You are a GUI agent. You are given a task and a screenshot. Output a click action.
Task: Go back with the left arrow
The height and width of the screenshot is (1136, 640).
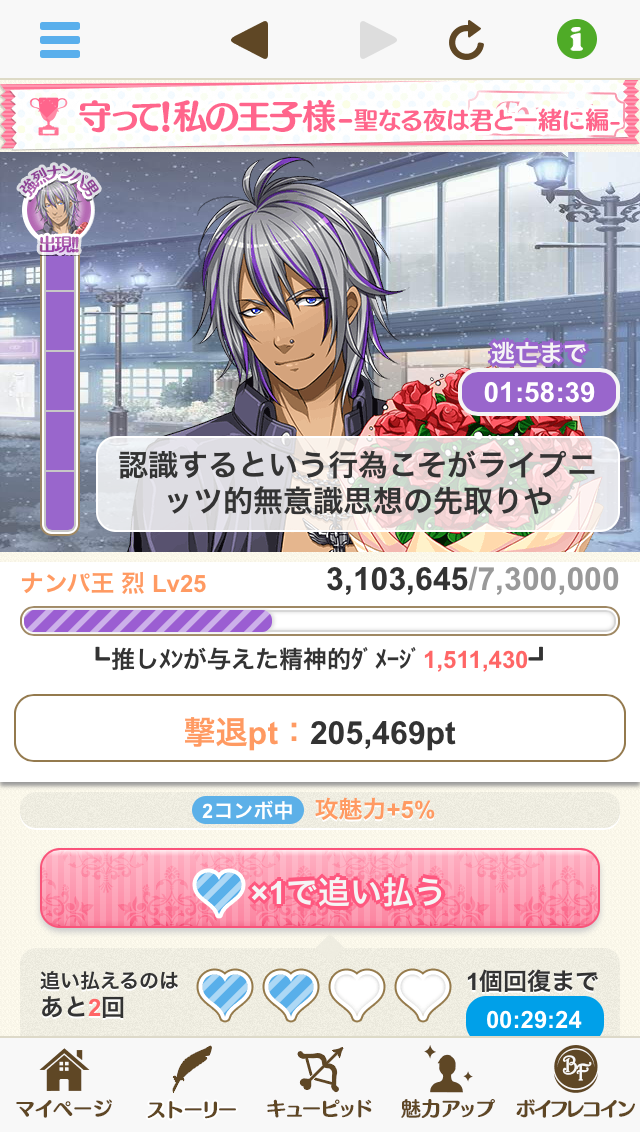(250, 40)
